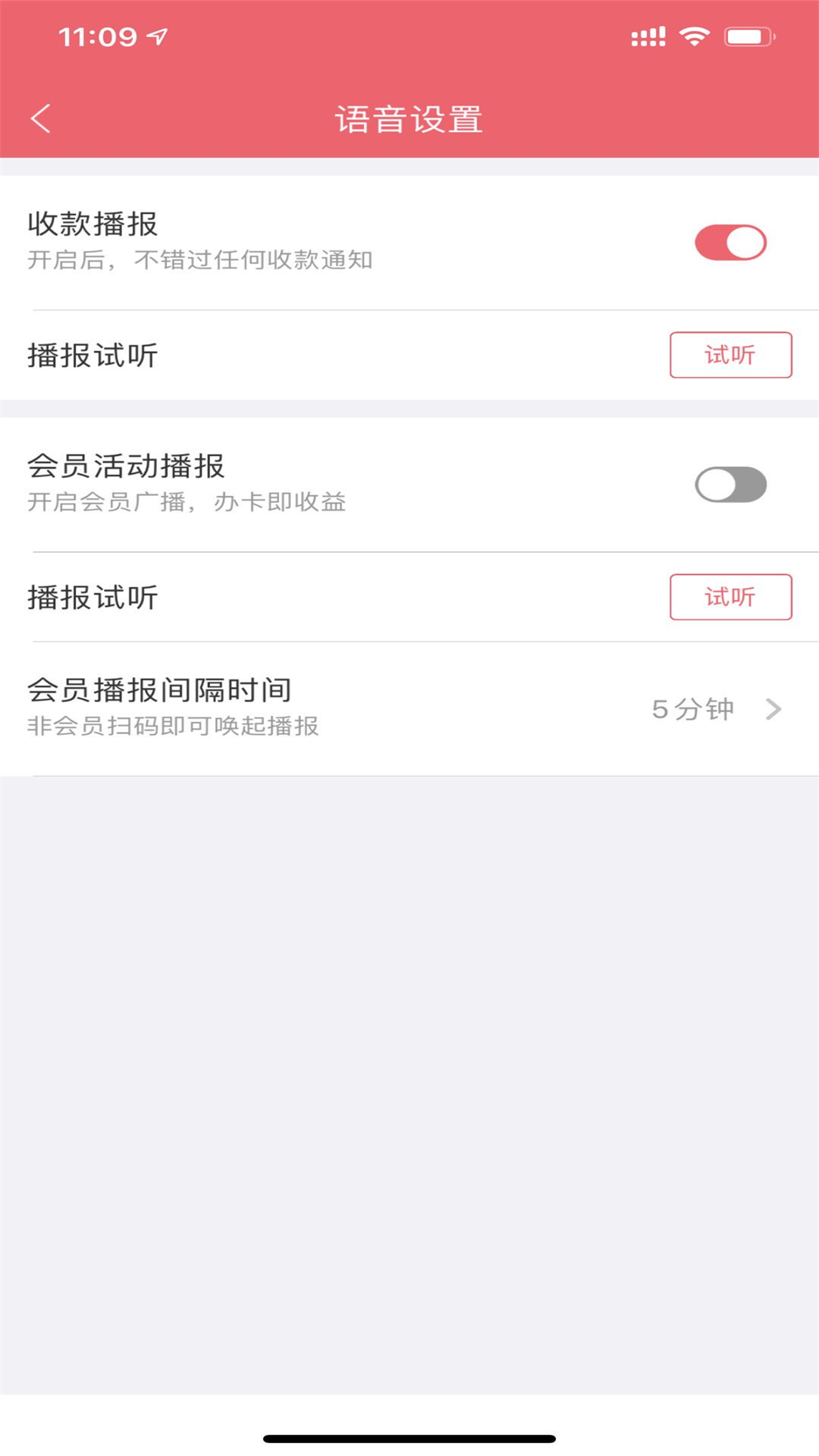Viewport: 819px width, 1456px height.
Task: Tap the second 试听 button under member broadcast
Action: click(730, 598)
